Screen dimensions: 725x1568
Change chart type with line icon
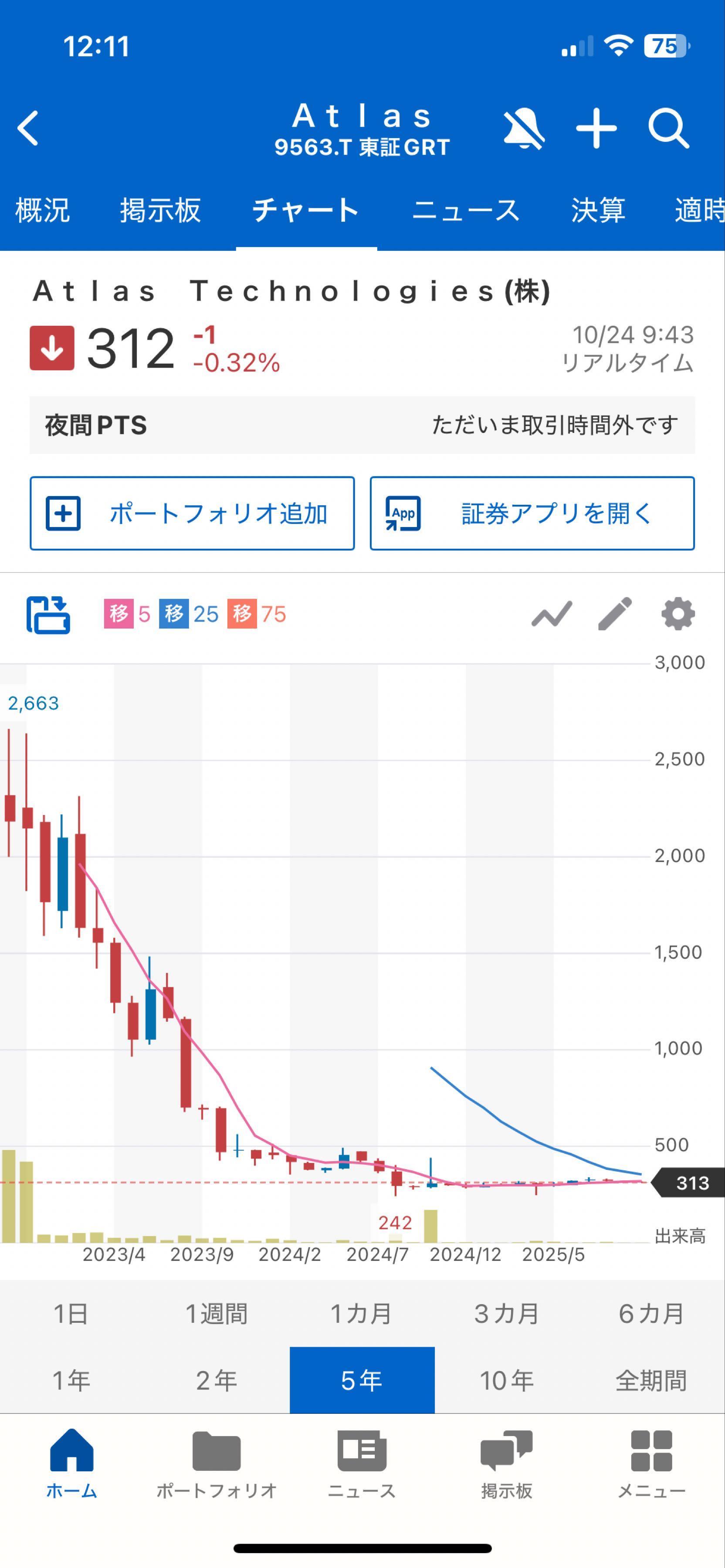pos(552,614)
